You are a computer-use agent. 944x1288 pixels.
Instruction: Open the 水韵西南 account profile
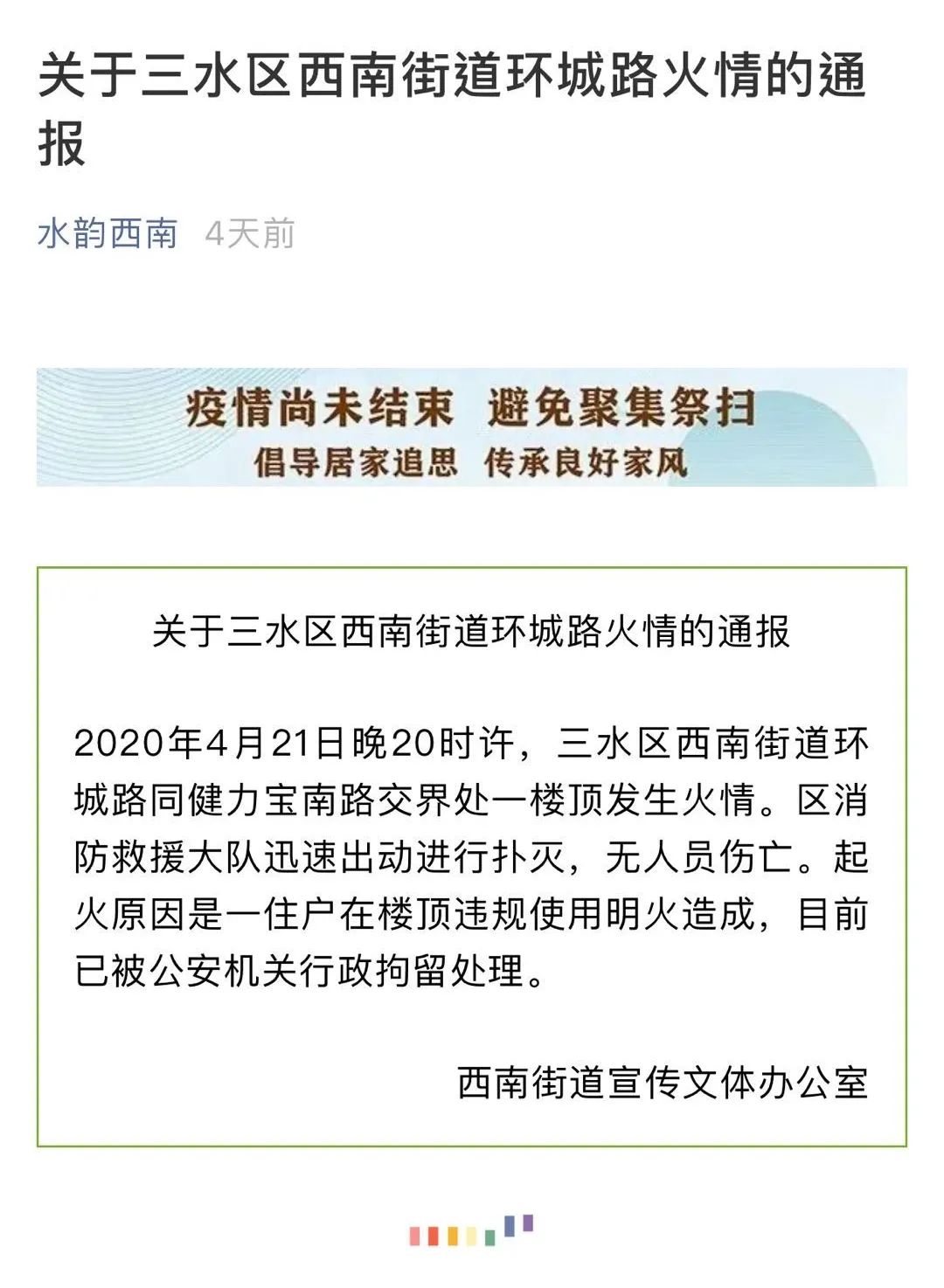(108, 233)
